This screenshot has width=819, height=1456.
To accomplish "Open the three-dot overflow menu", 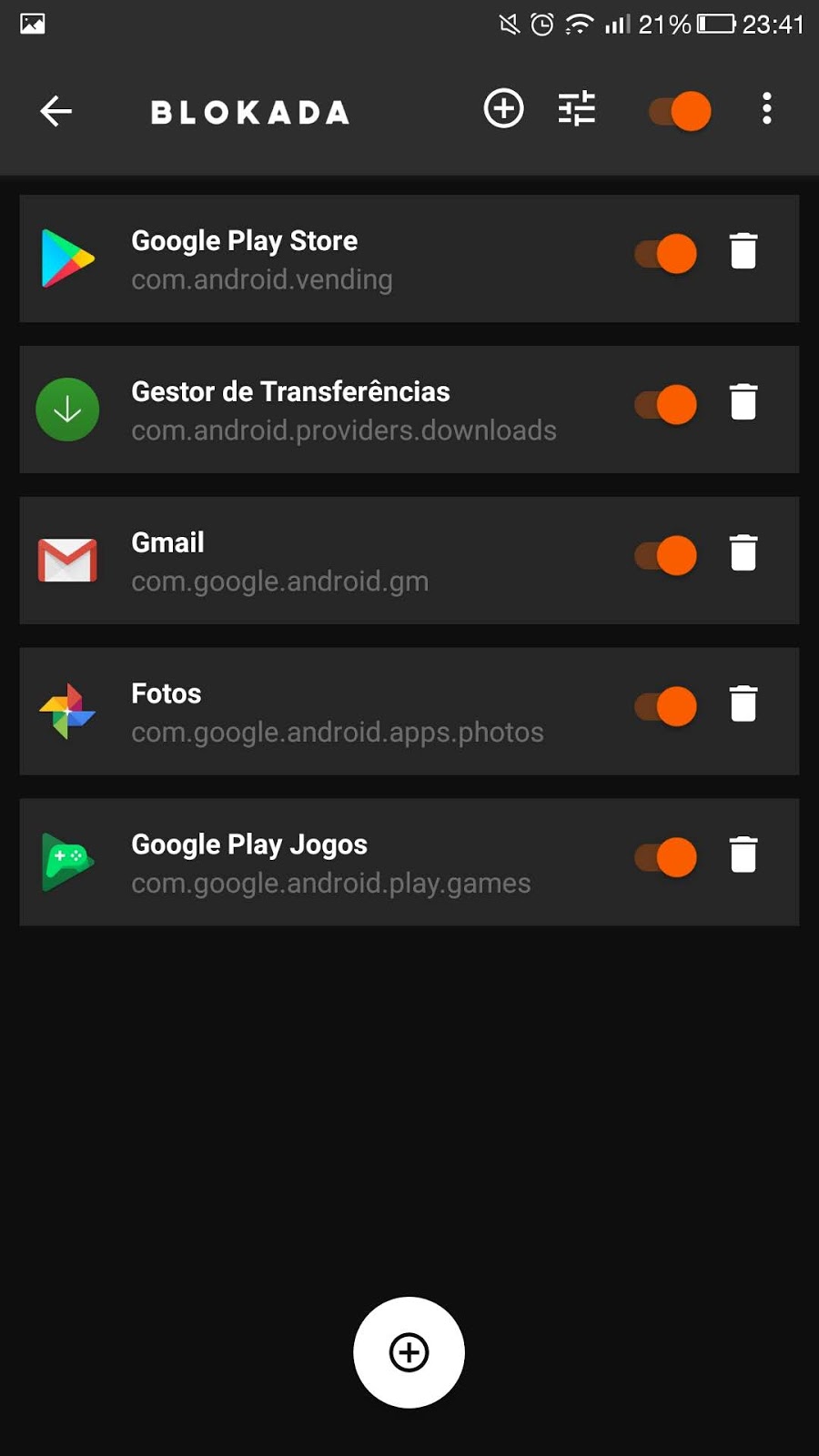I will pyautogui.click(x=767, y=108).
